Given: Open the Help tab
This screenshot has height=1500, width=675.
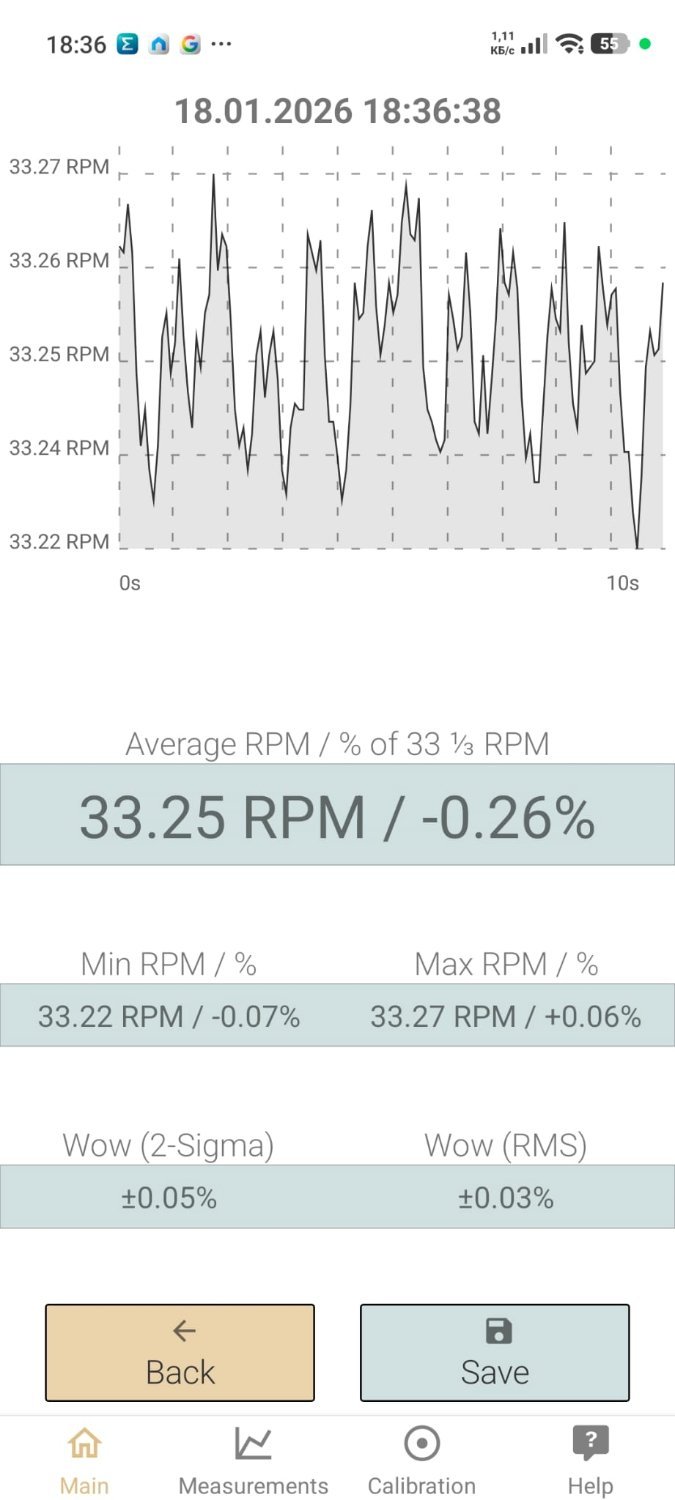Looking at the screenshot, I should [x=590, y=1460].
